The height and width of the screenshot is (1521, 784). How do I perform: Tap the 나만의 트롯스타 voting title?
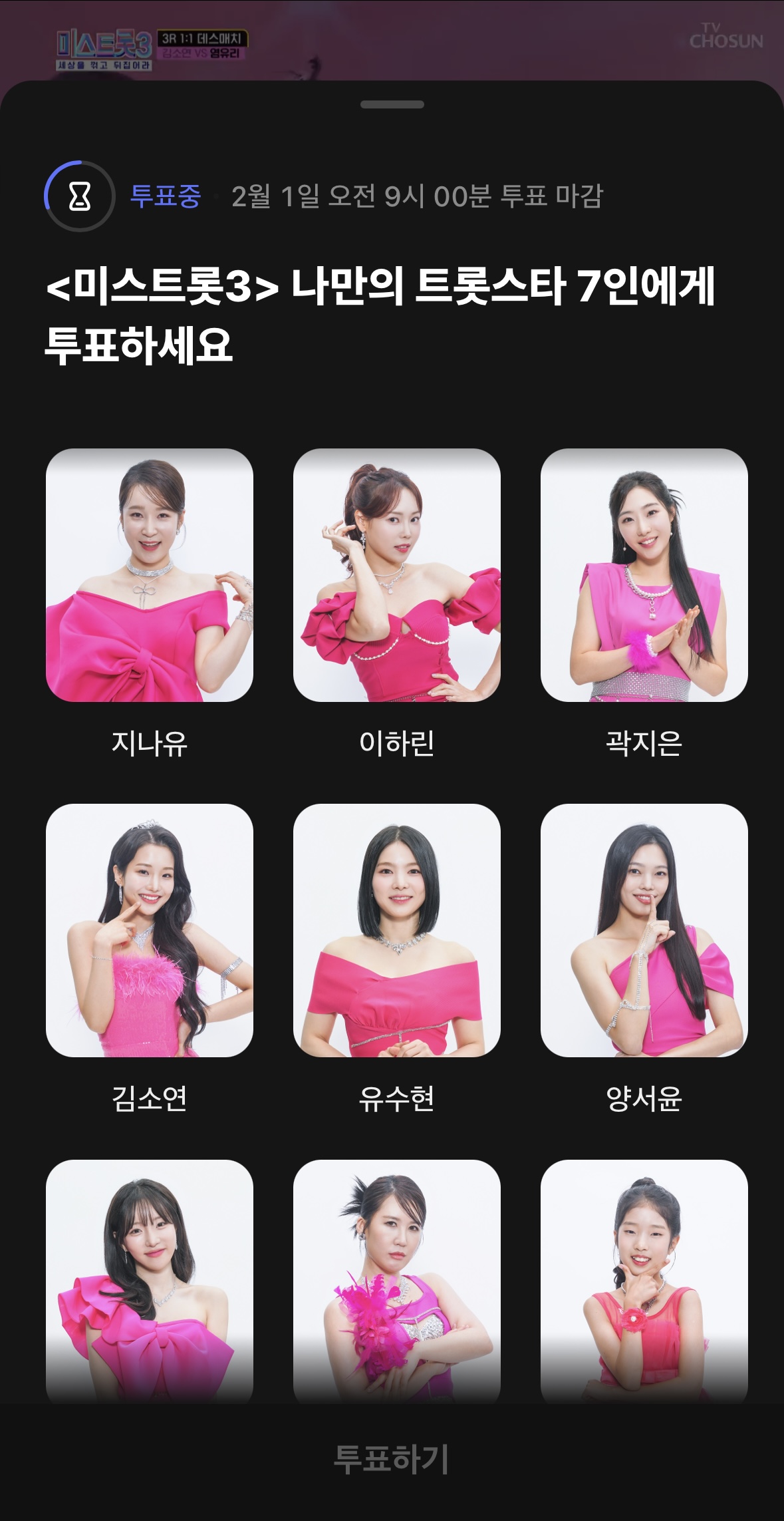click(x=380, y=313)
